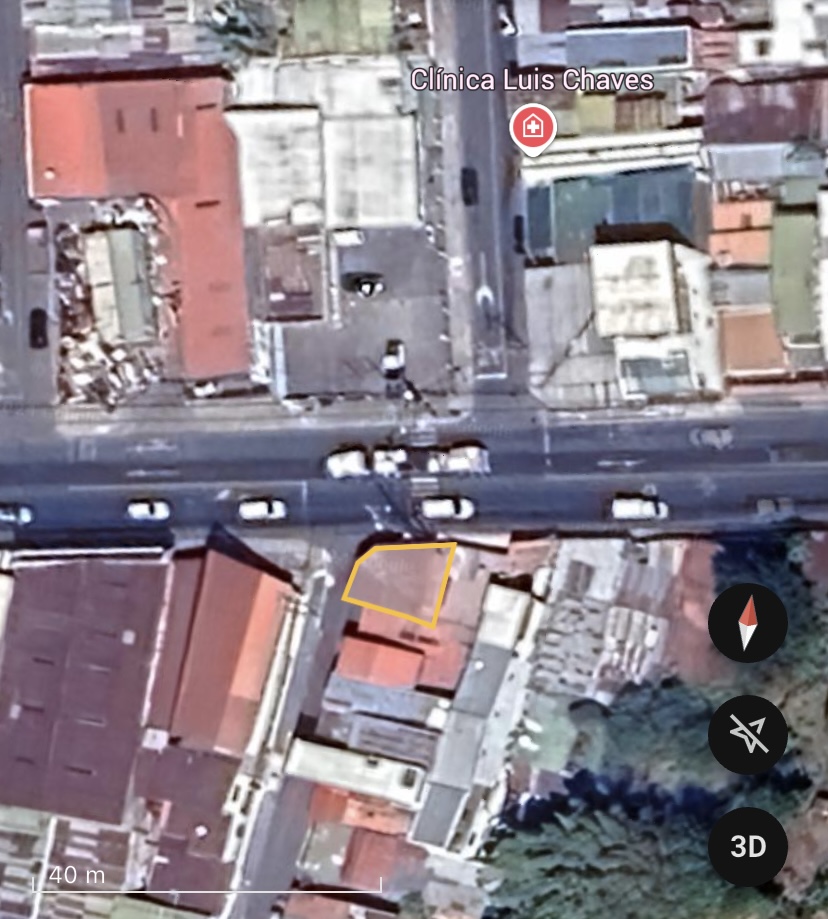Image resolution: width=828 pixels, height=919 pixels.
Task: Open the Clínica Luis Chaves place marker
Action: click(x=533, y=128)
